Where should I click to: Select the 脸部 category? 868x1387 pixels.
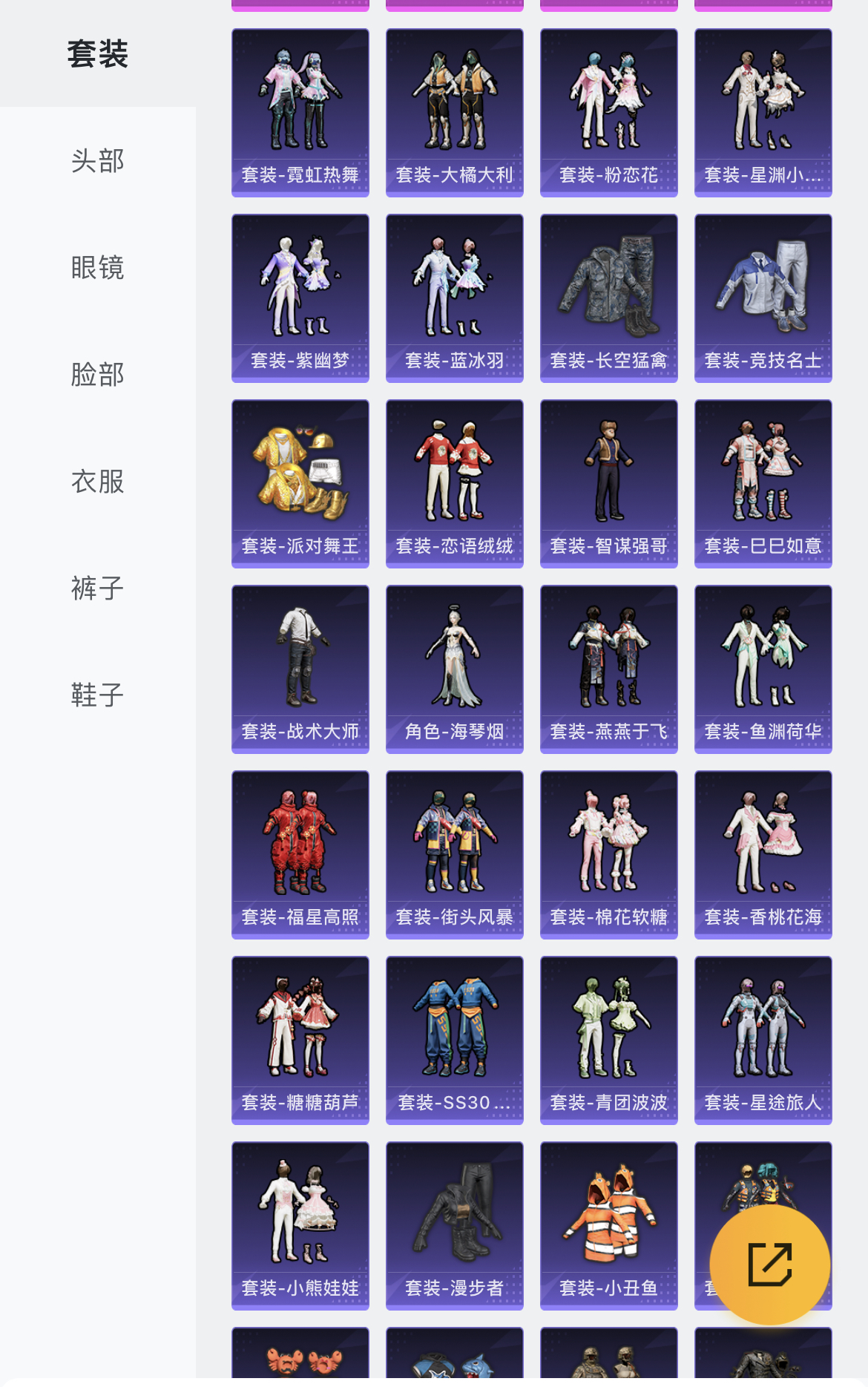tap(97, 375)
